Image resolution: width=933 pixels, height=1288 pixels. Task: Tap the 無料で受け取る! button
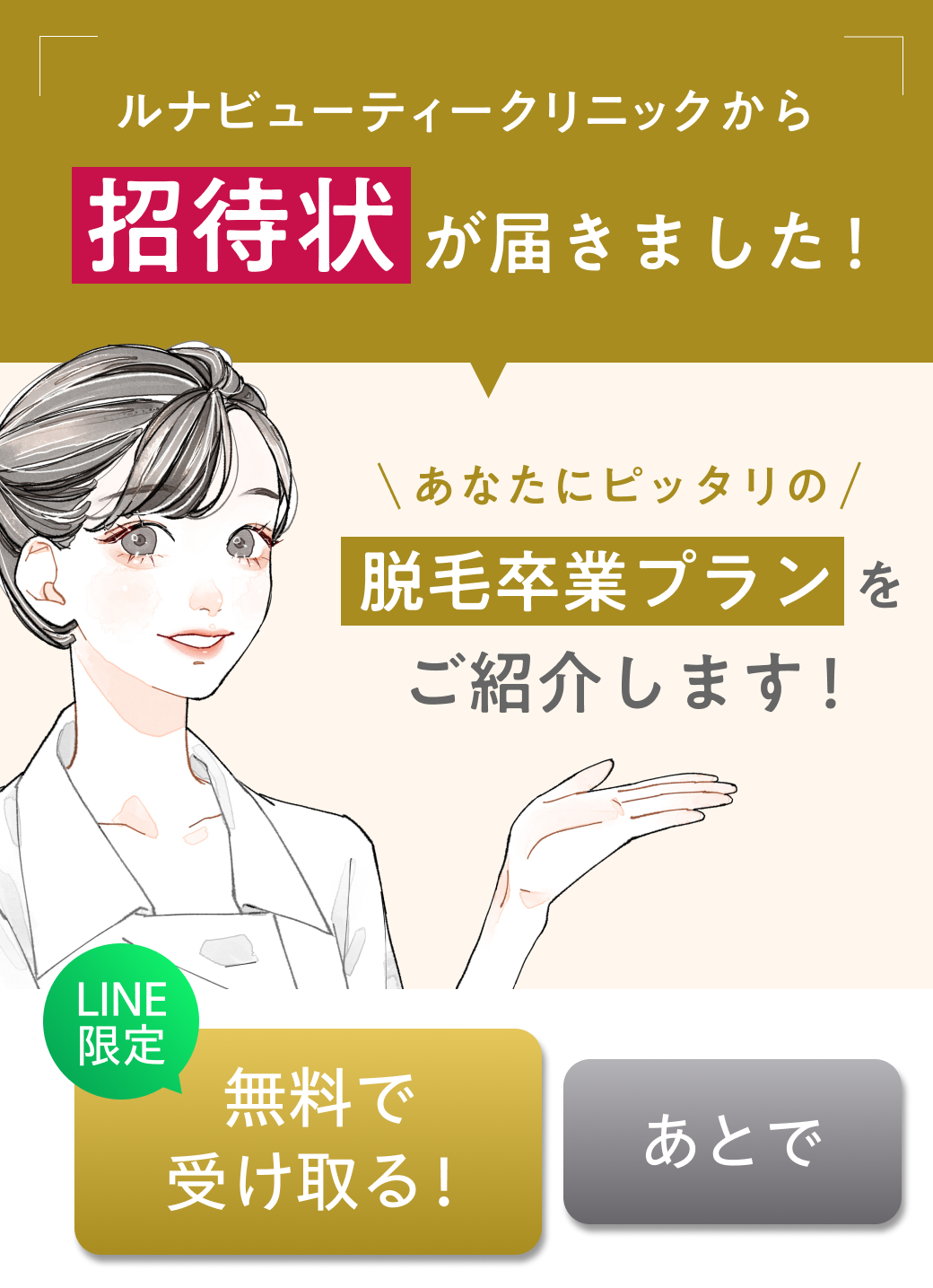[310, 1142]
